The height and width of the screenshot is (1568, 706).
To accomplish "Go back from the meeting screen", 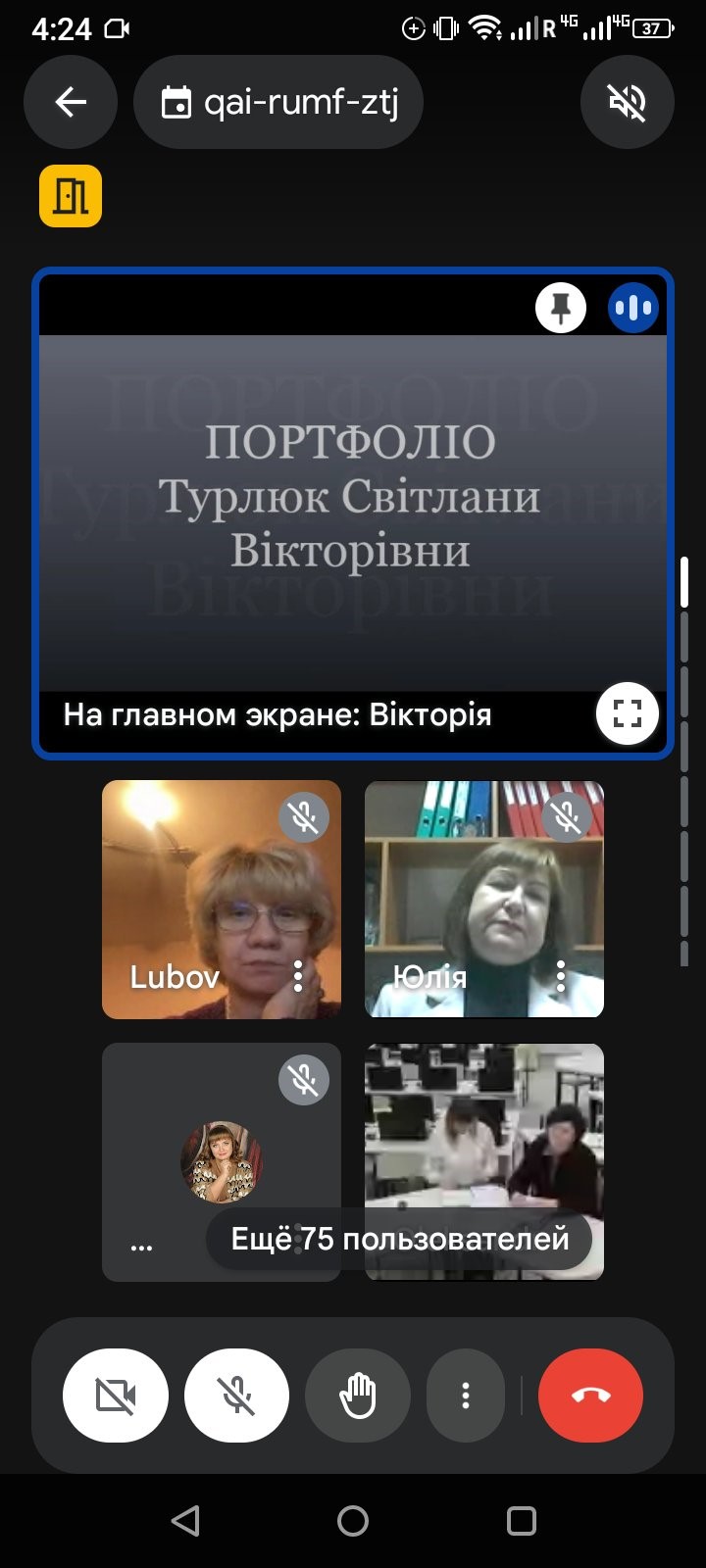I will click(71, 102).
